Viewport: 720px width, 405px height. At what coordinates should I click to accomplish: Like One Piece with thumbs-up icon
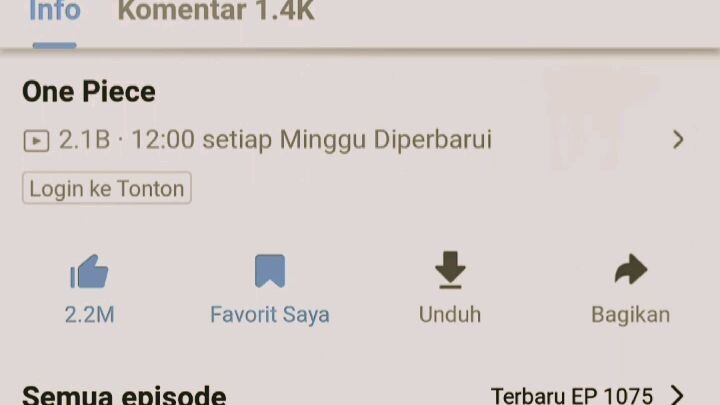click(89, 272)
